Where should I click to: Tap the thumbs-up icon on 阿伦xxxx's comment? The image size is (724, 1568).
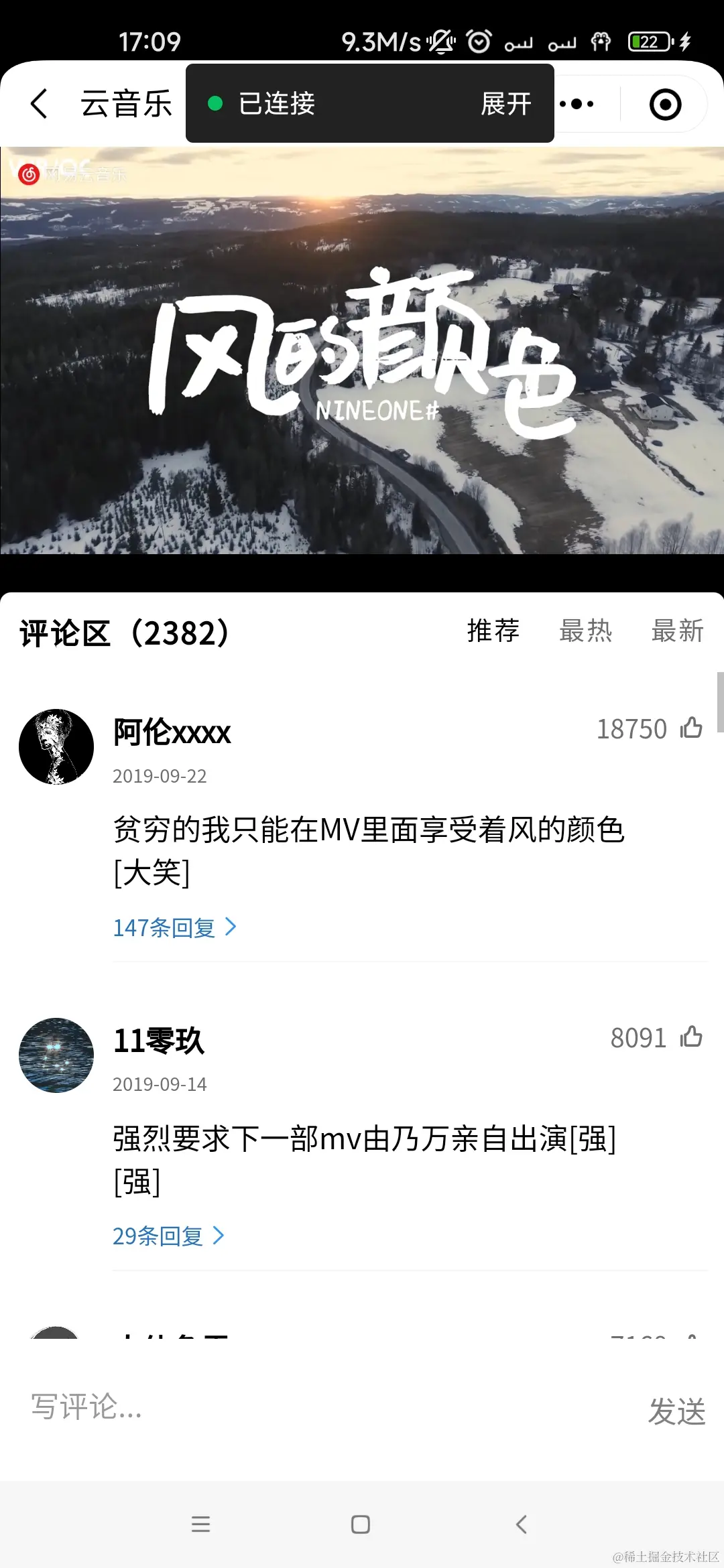click(x=691, y=728)
